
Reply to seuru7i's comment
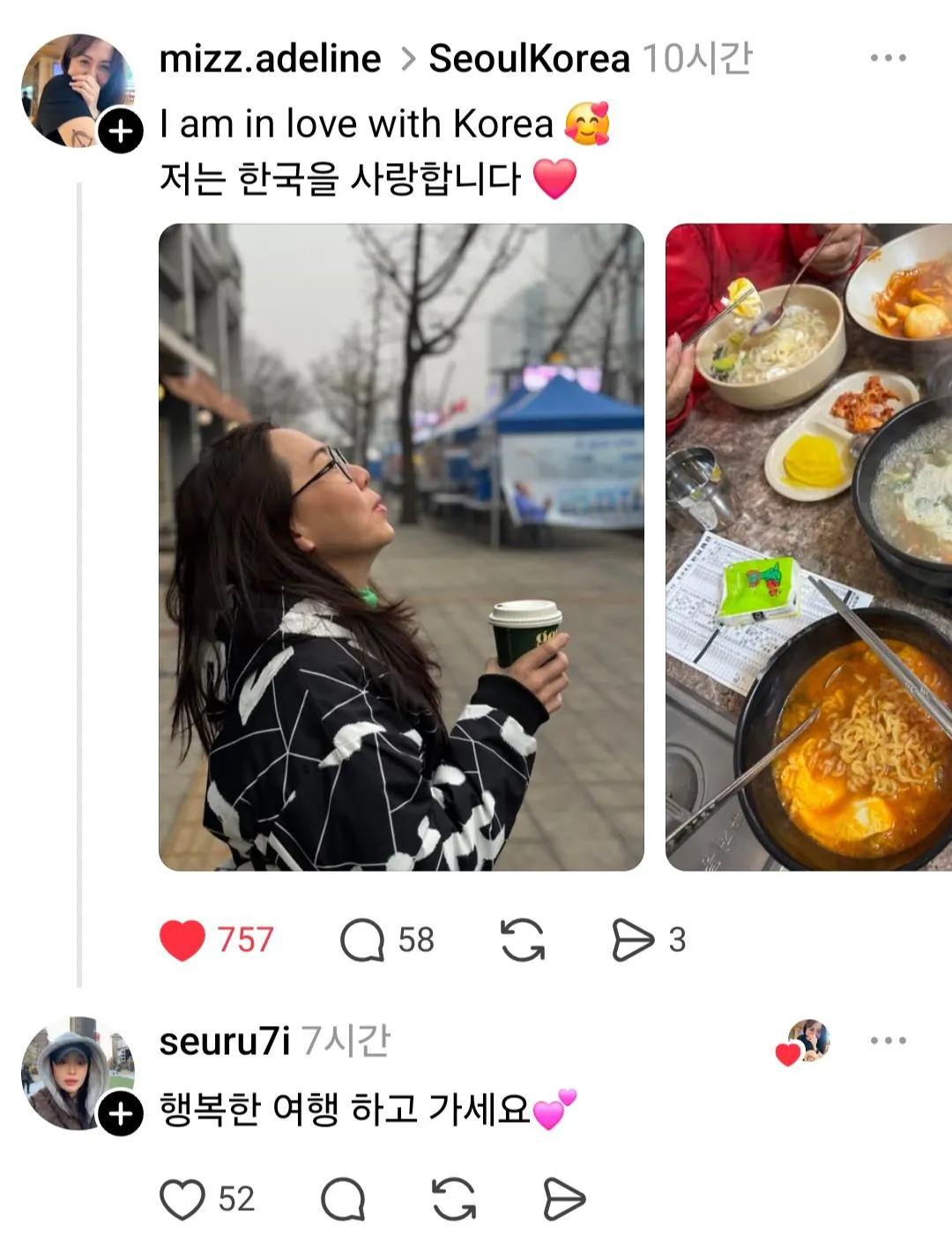point(343,1199)
